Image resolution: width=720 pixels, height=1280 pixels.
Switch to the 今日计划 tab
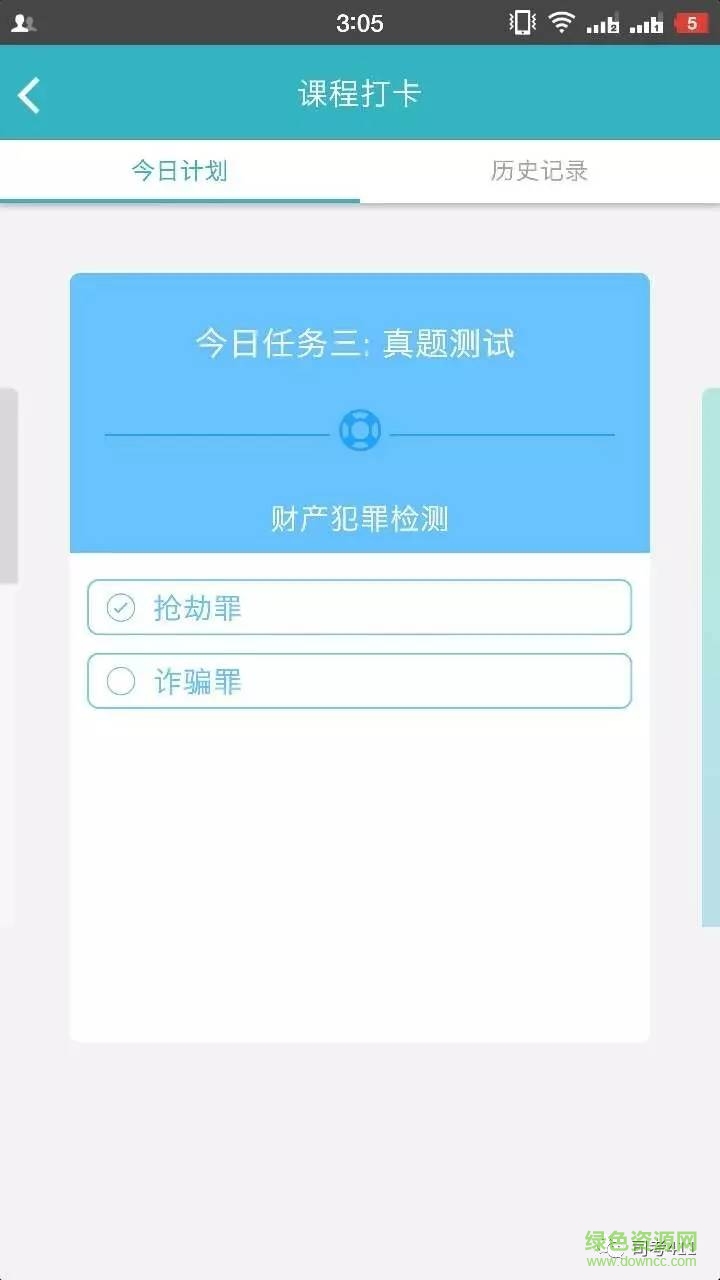pyautogui.click(x=180, y=171)
